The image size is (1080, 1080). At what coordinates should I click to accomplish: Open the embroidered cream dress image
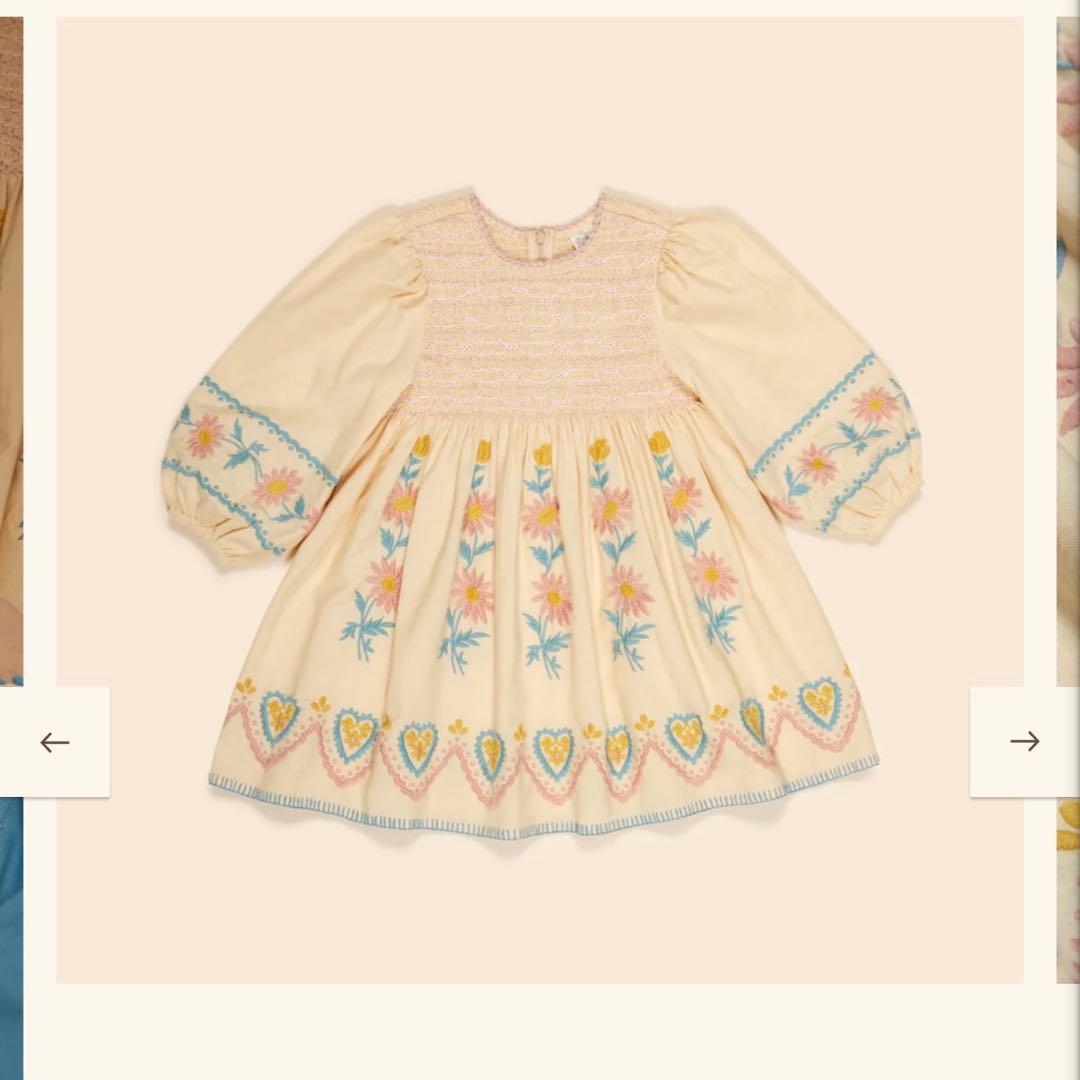click(x=540, y=500)
